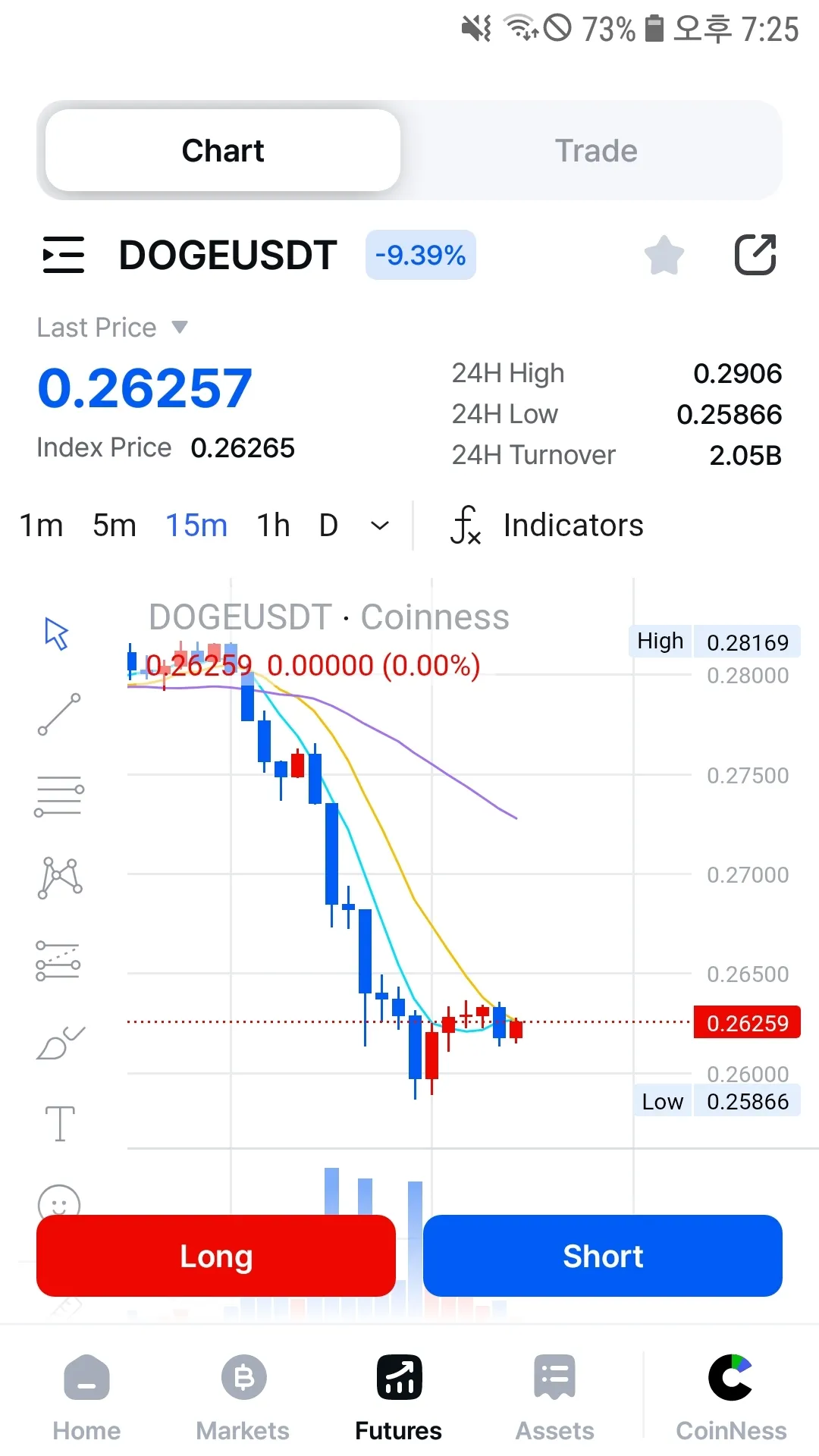Image resolution: width=819 pixels, height=1456 pixels.
Task: Select the 1m timeframe
Action: click(41, 526)
